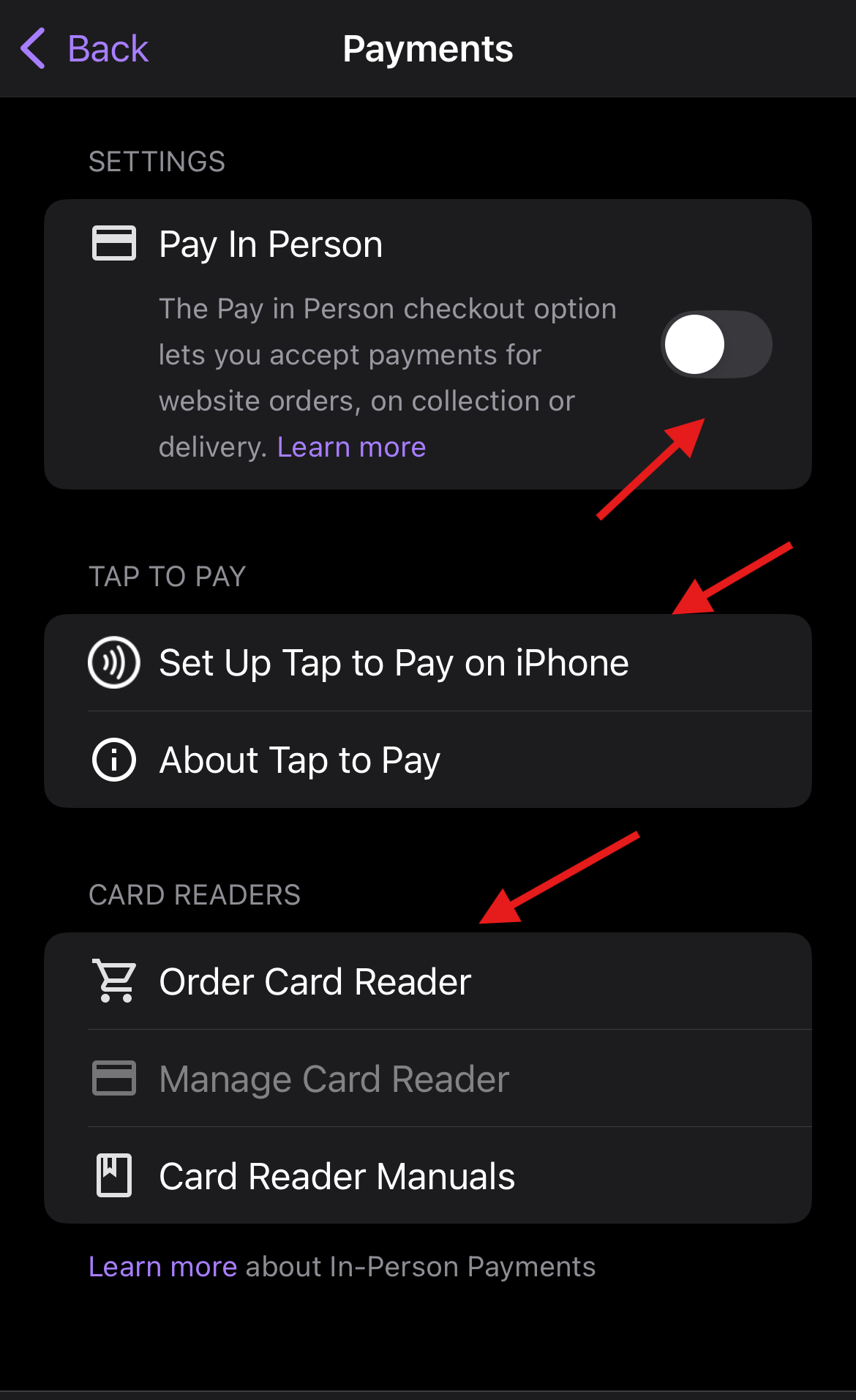Image resolution: width=856 pixels, height=1400 pixels.
Task: Enable the Pay In Person toggle
Action: click(x=716, y=344)
